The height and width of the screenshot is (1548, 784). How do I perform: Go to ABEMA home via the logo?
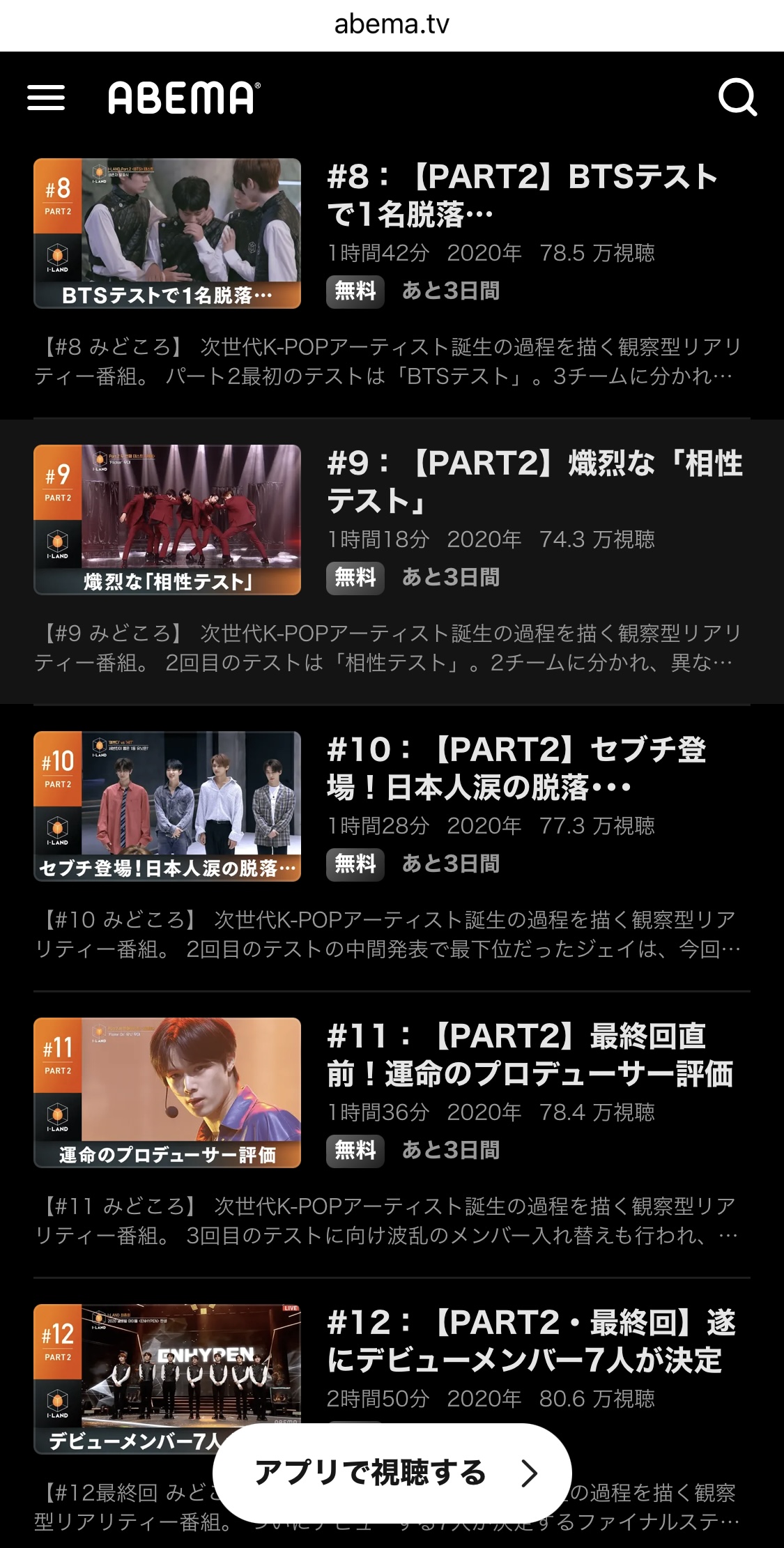pos(184,98)
